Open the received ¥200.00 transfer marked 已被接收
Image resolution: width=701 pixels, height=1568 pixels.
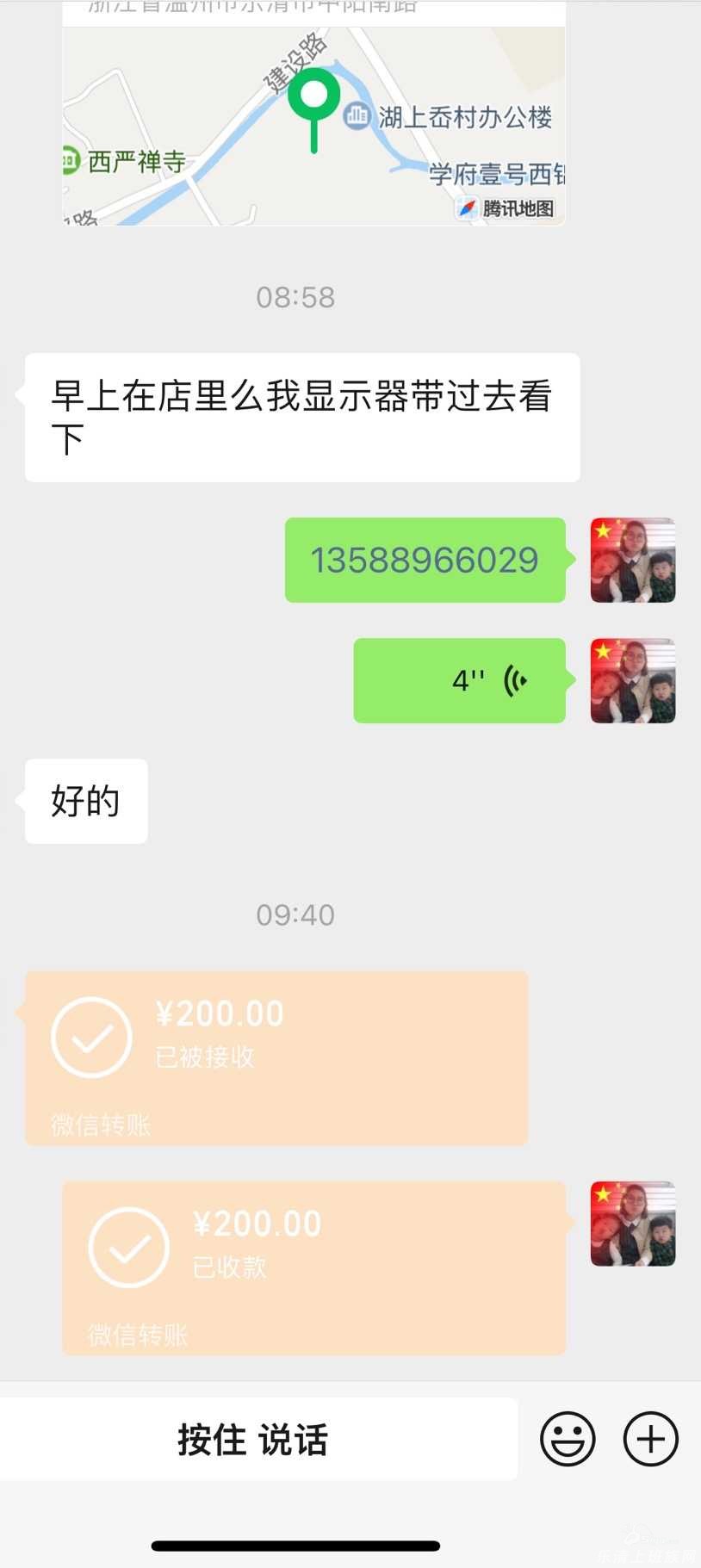click(x=276, y=1057)
